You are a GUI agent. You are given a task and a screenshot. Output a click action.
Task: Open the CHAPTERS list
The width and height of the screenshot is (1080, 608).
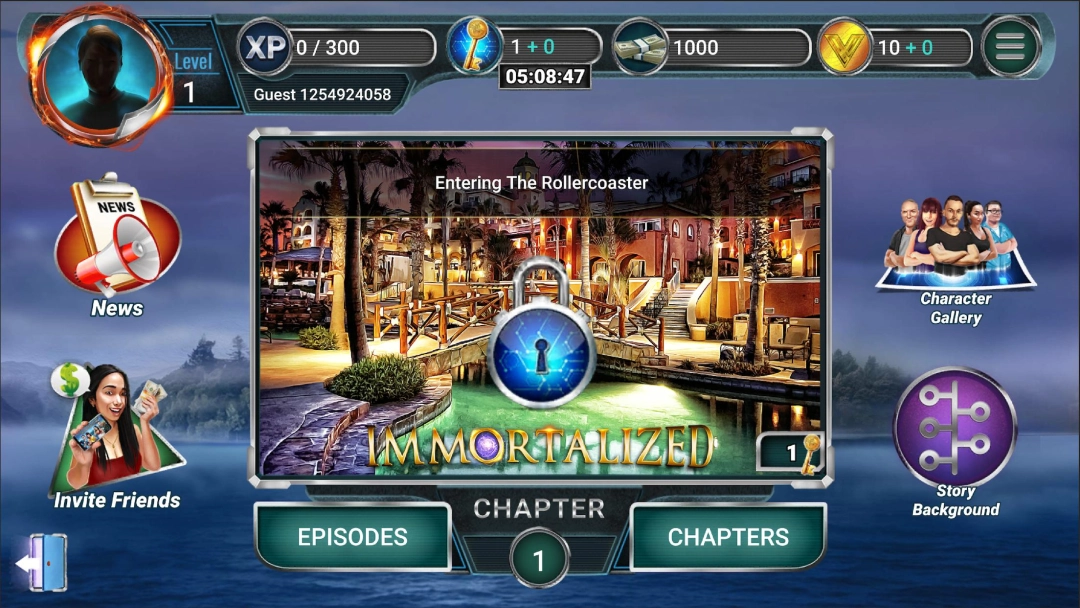(x=728, y=537)
